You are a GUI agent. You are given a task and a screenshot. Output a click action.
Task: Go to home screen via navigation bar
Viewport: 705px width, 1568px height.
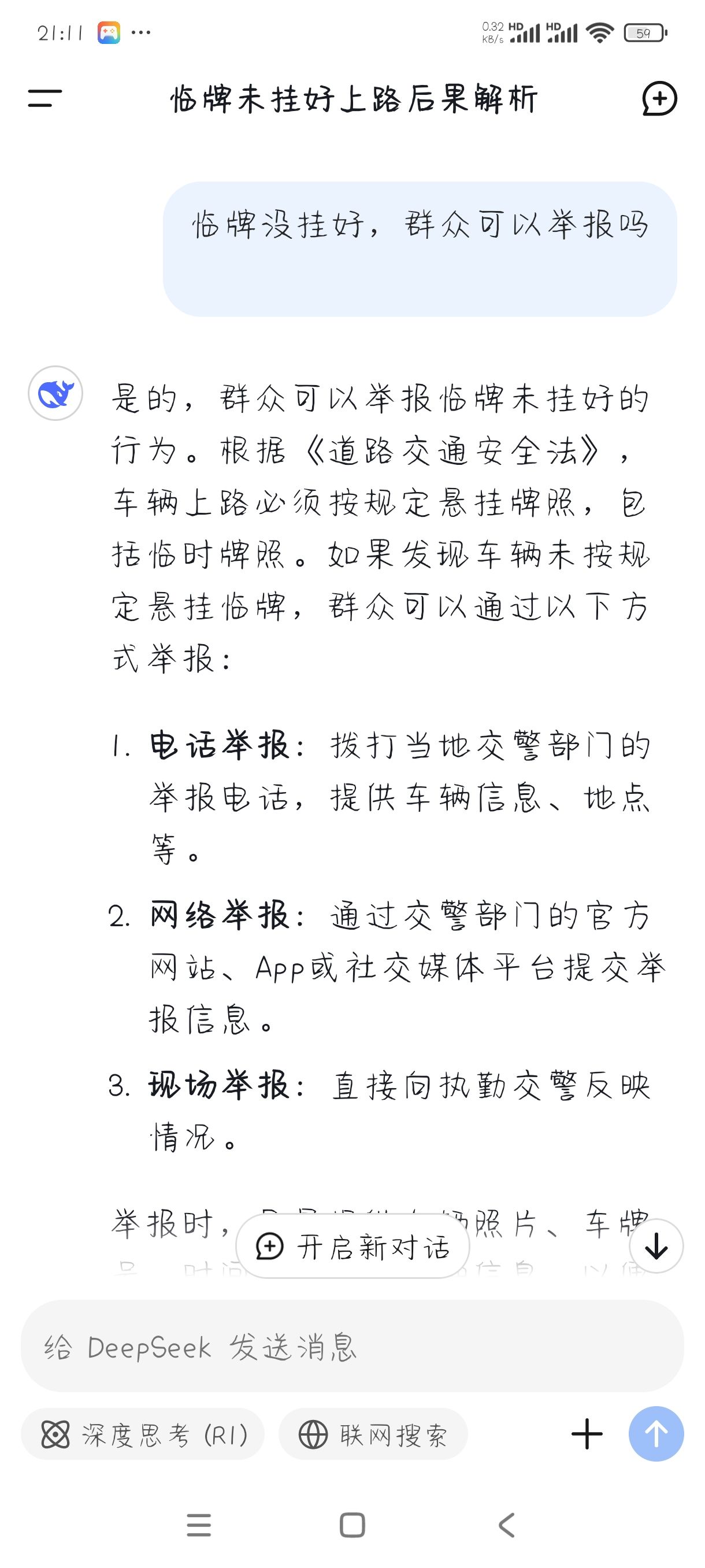pyautogui.click(x=352, y=1525)
